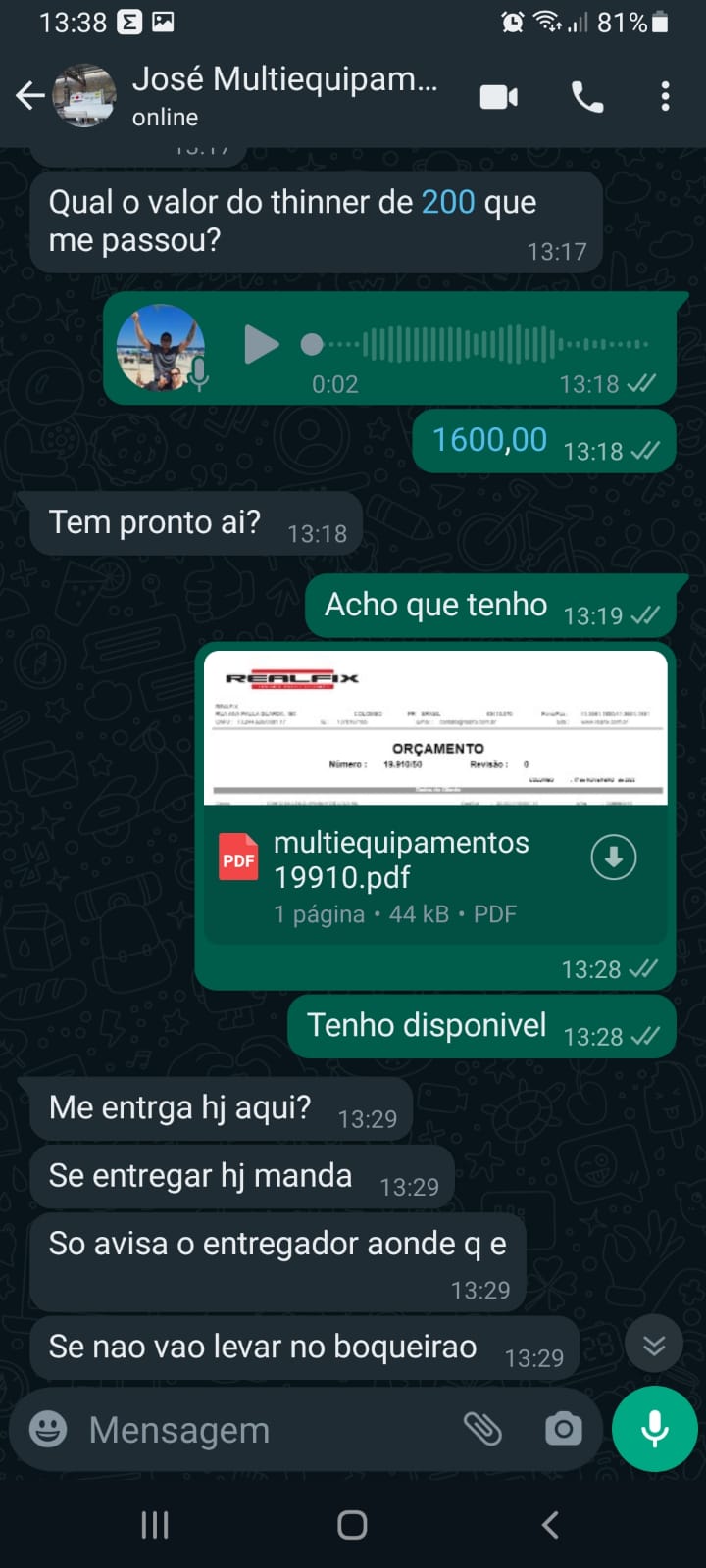This screenshot has height=1568, width=706.
Task: Open recent apps
Action: pos(155,1524)
